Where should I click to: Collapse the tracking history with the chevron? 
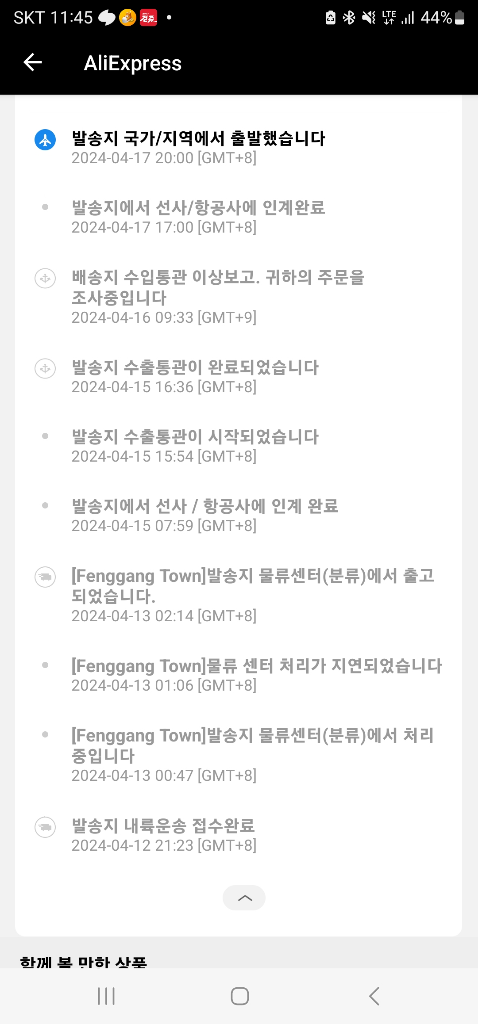244,898
